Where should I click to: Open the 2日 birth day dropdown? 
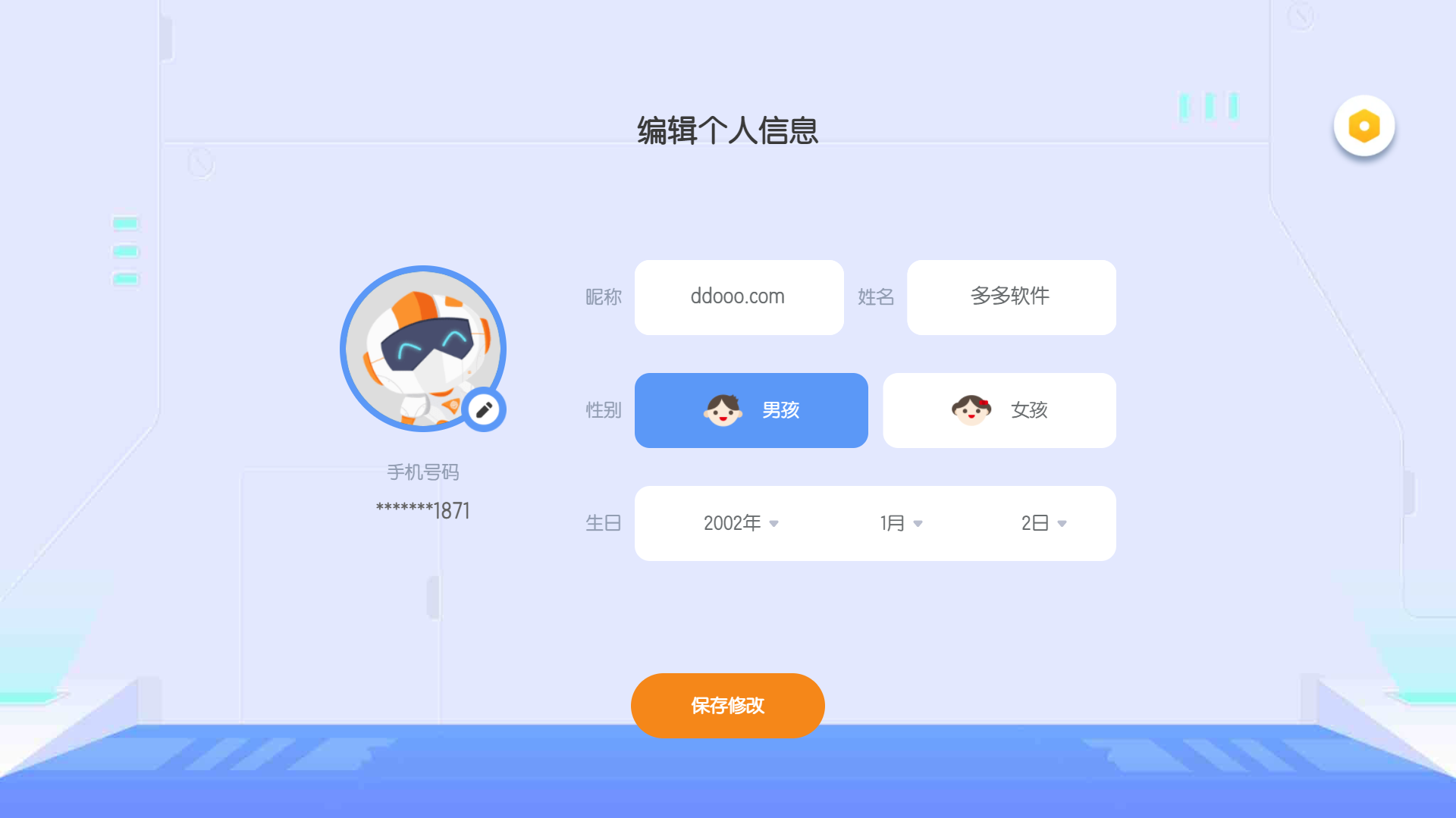(x=1043, y=523)
